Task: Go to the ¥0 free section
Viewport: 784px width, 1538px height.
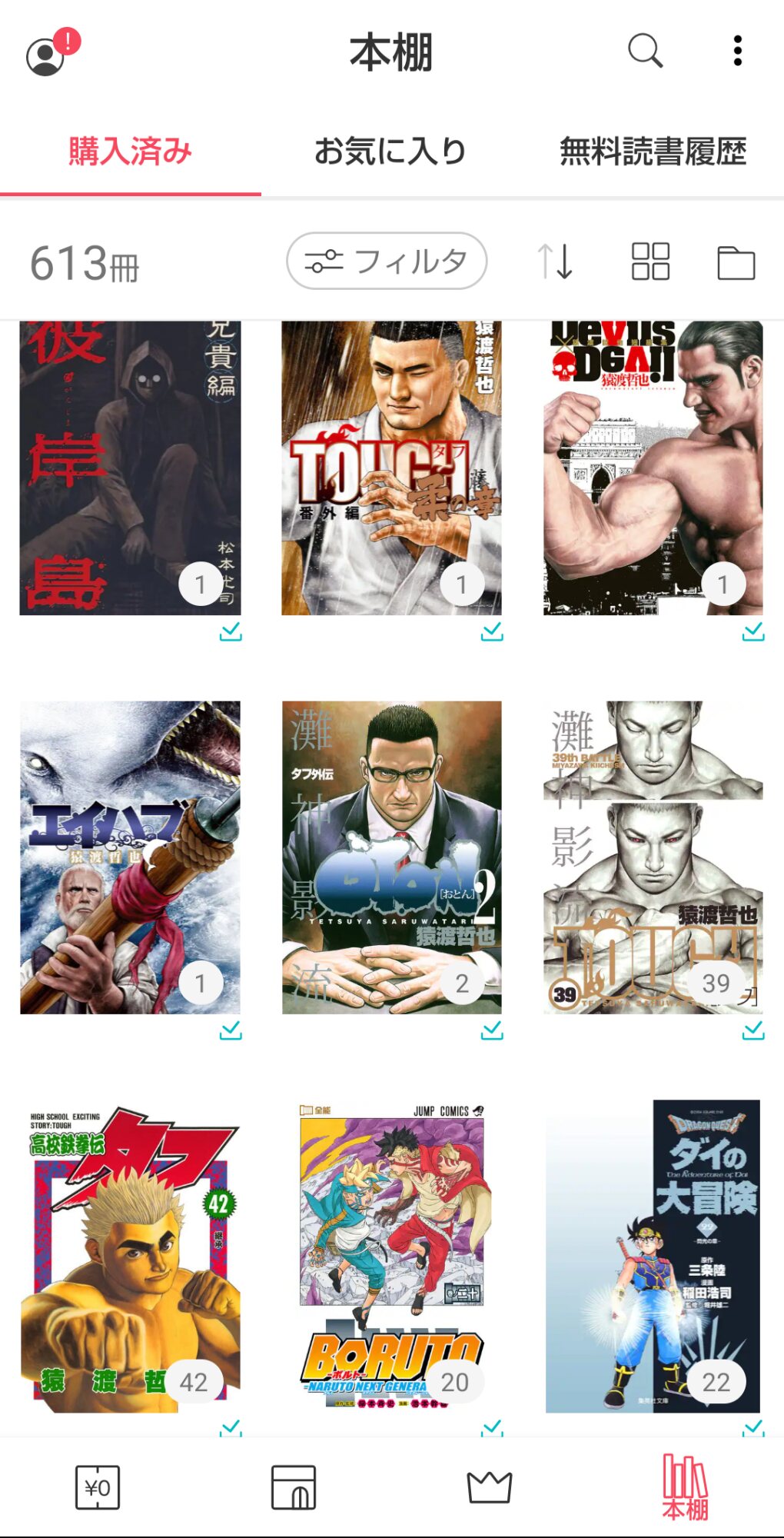Action: [98, 1487]
